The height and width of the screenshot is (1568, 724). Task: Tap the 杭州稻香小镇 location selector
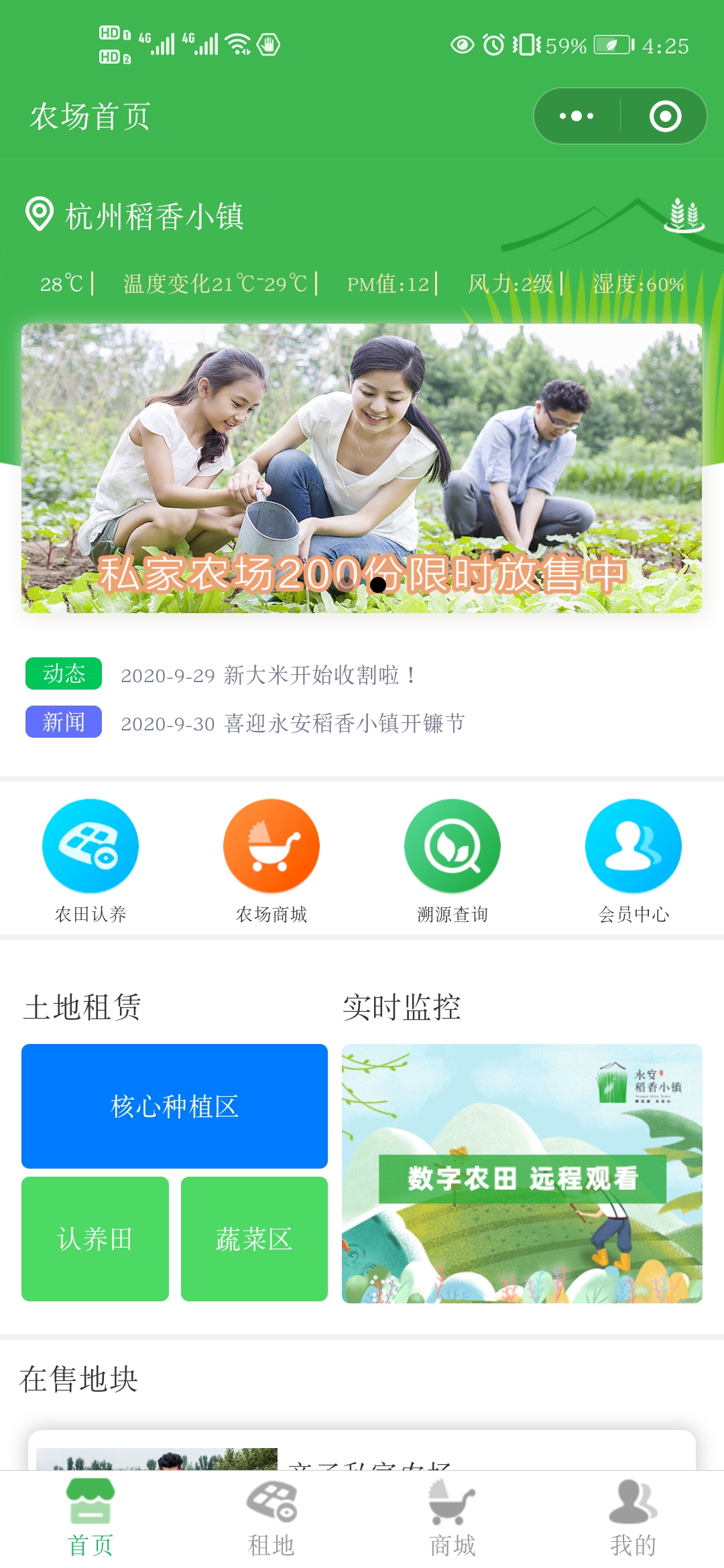134,216
